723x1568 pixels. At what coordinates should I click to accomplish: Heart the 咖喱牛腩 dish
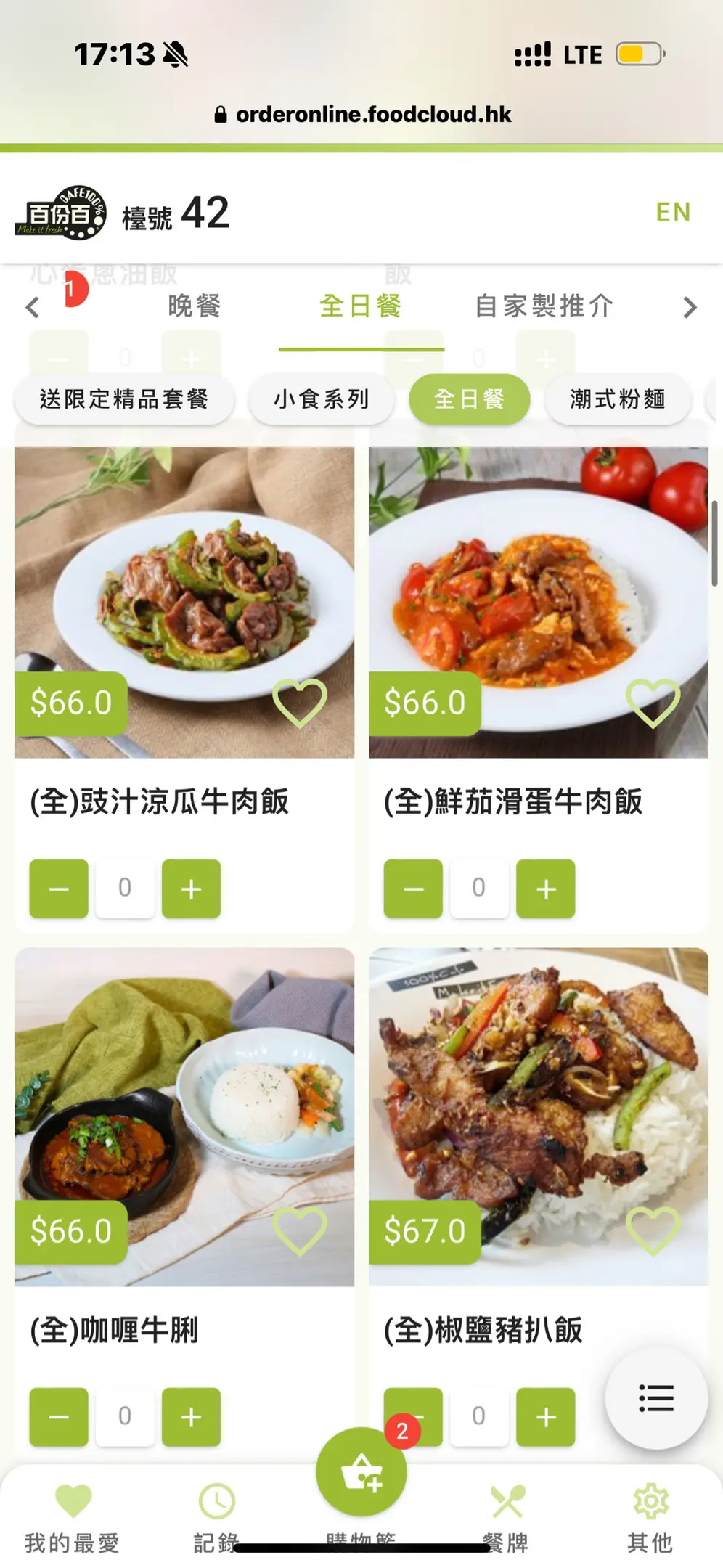pos(299,1231)
